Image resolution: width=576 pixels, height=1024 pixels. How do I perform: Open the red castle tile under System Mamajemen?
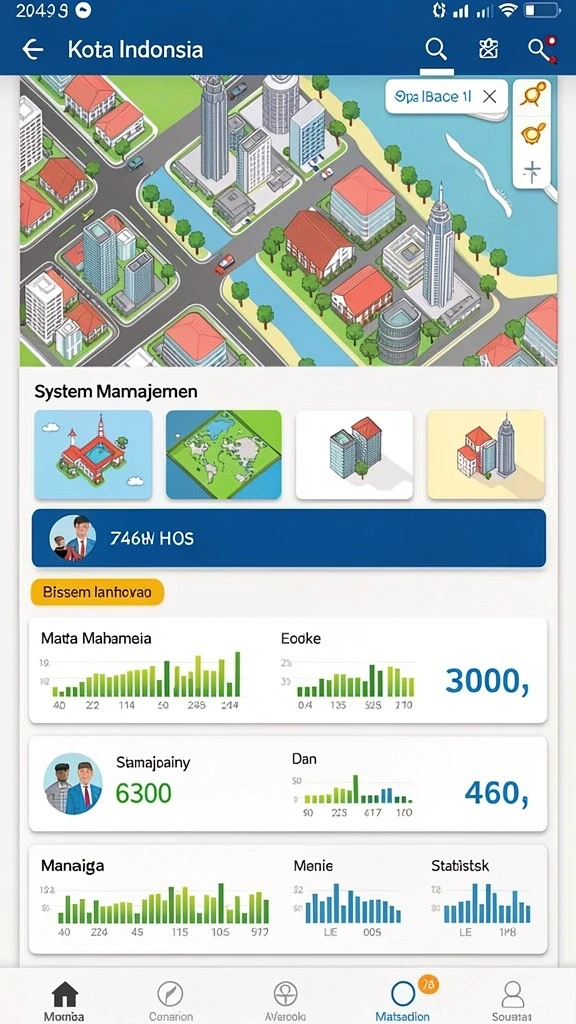click(x=93, y=455)
